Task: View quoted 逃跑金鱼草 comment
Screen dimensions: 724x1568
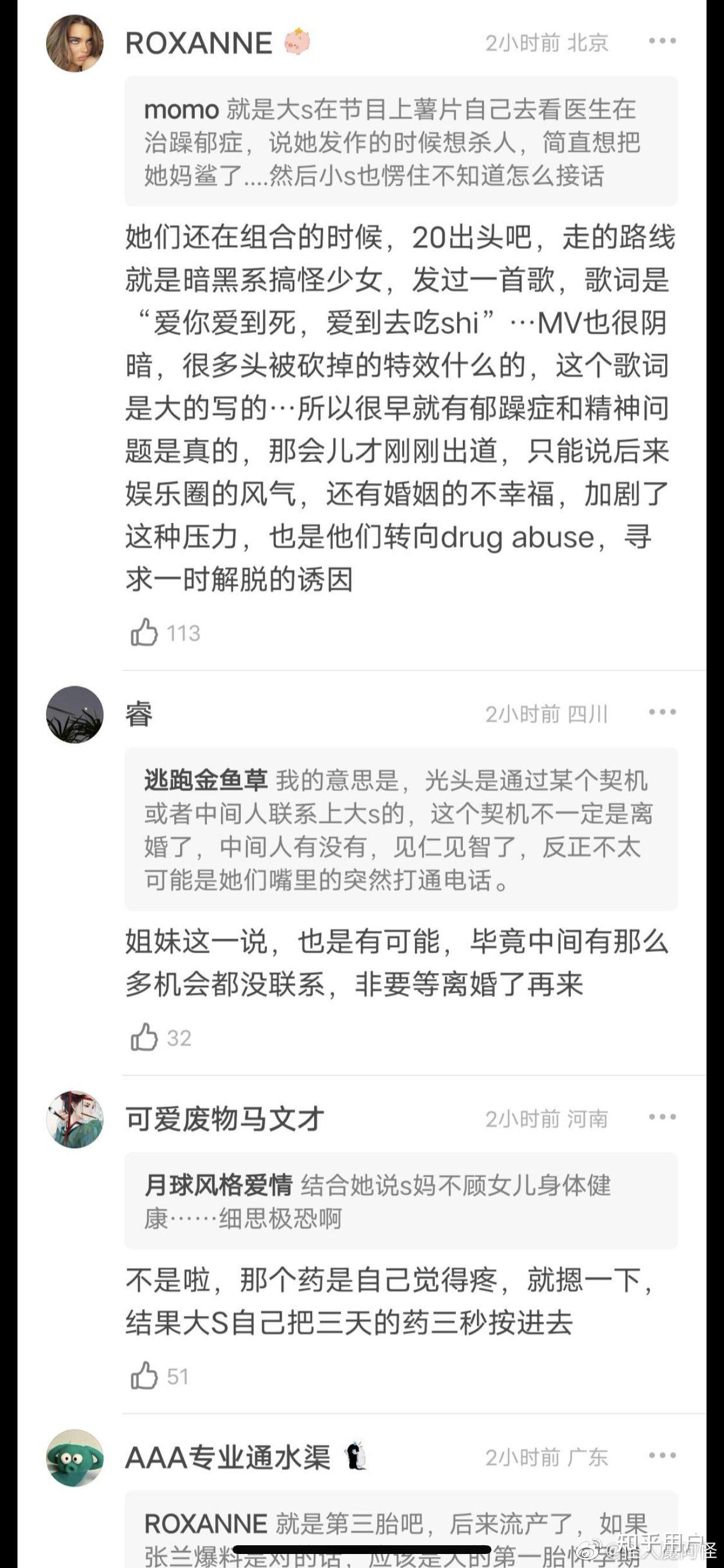Action: 401,829
